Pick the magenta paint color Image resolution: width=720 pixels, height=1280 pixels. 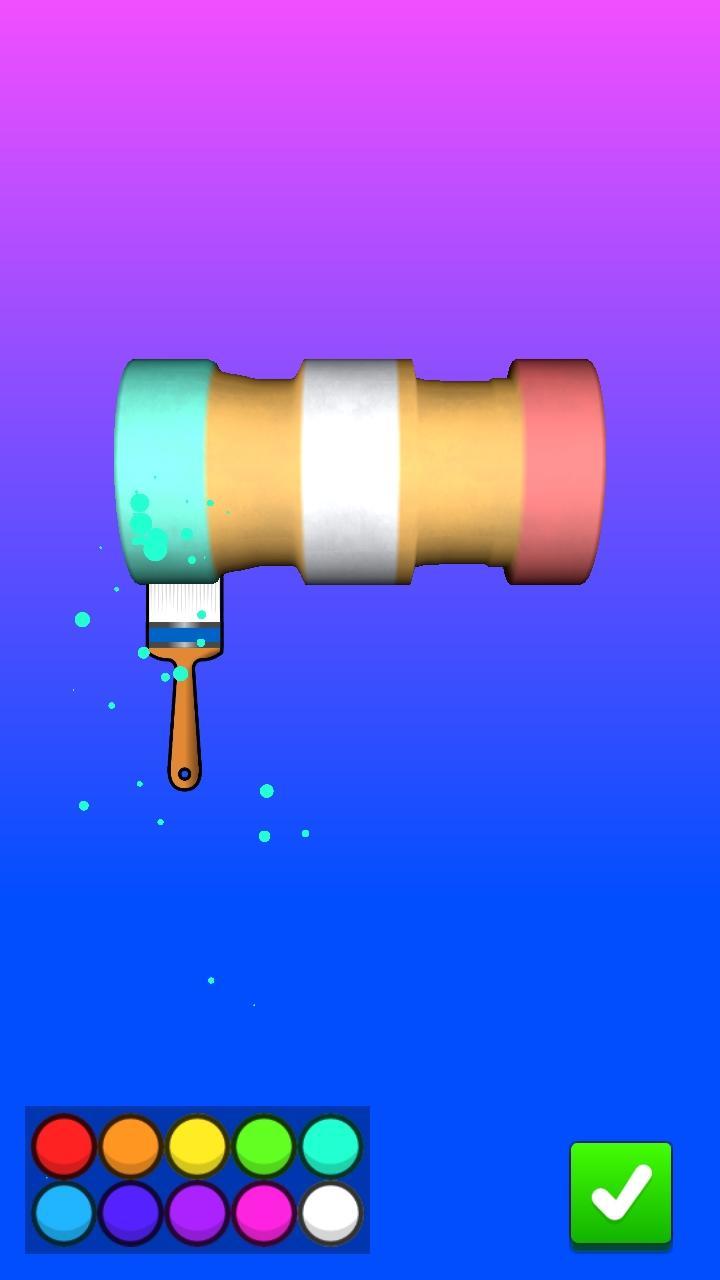(x=264, y=1213)
